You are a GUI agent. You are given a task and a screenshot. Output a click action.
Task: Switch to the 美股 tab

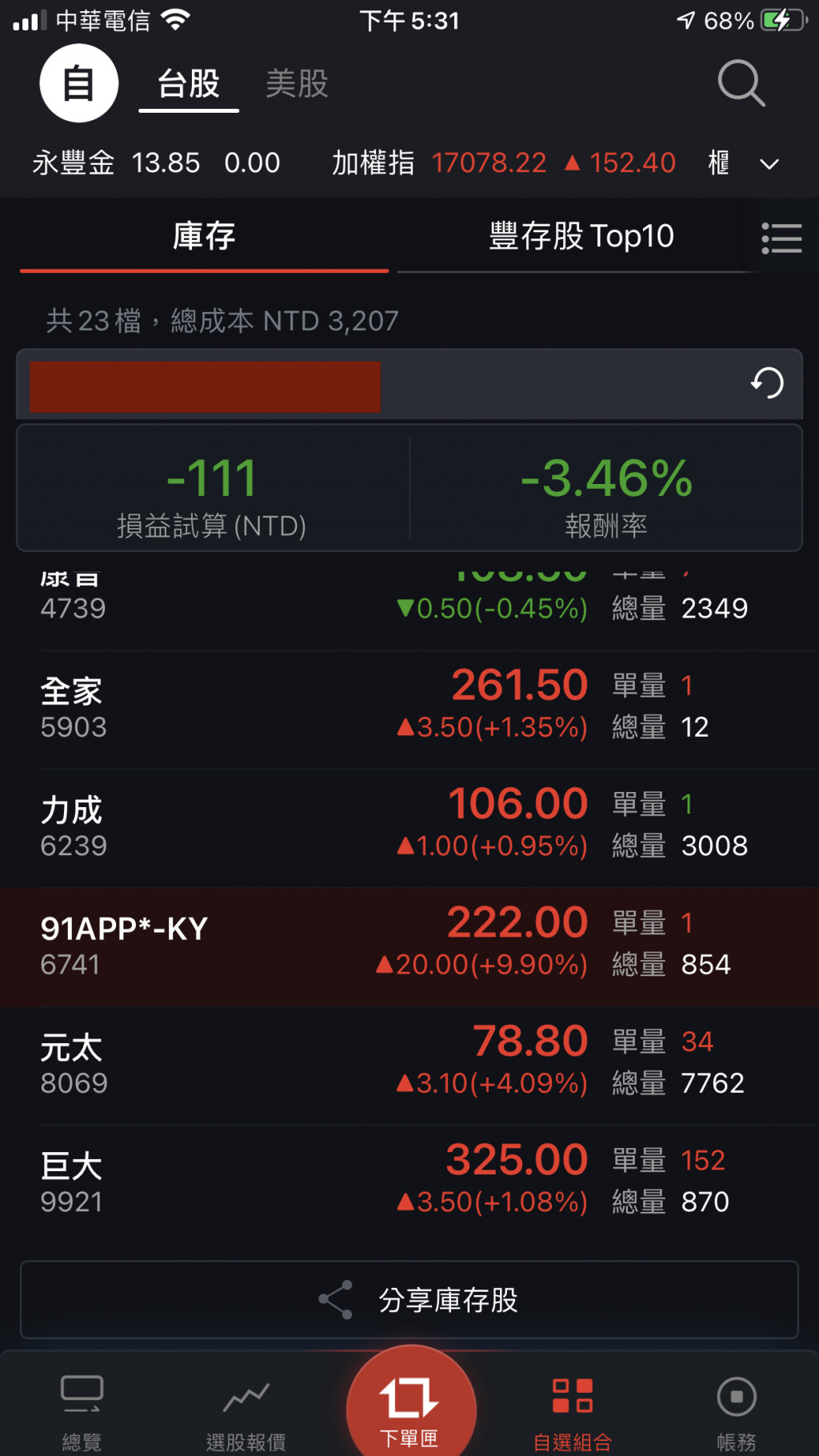pyautogui.click(x=297, y=83)
